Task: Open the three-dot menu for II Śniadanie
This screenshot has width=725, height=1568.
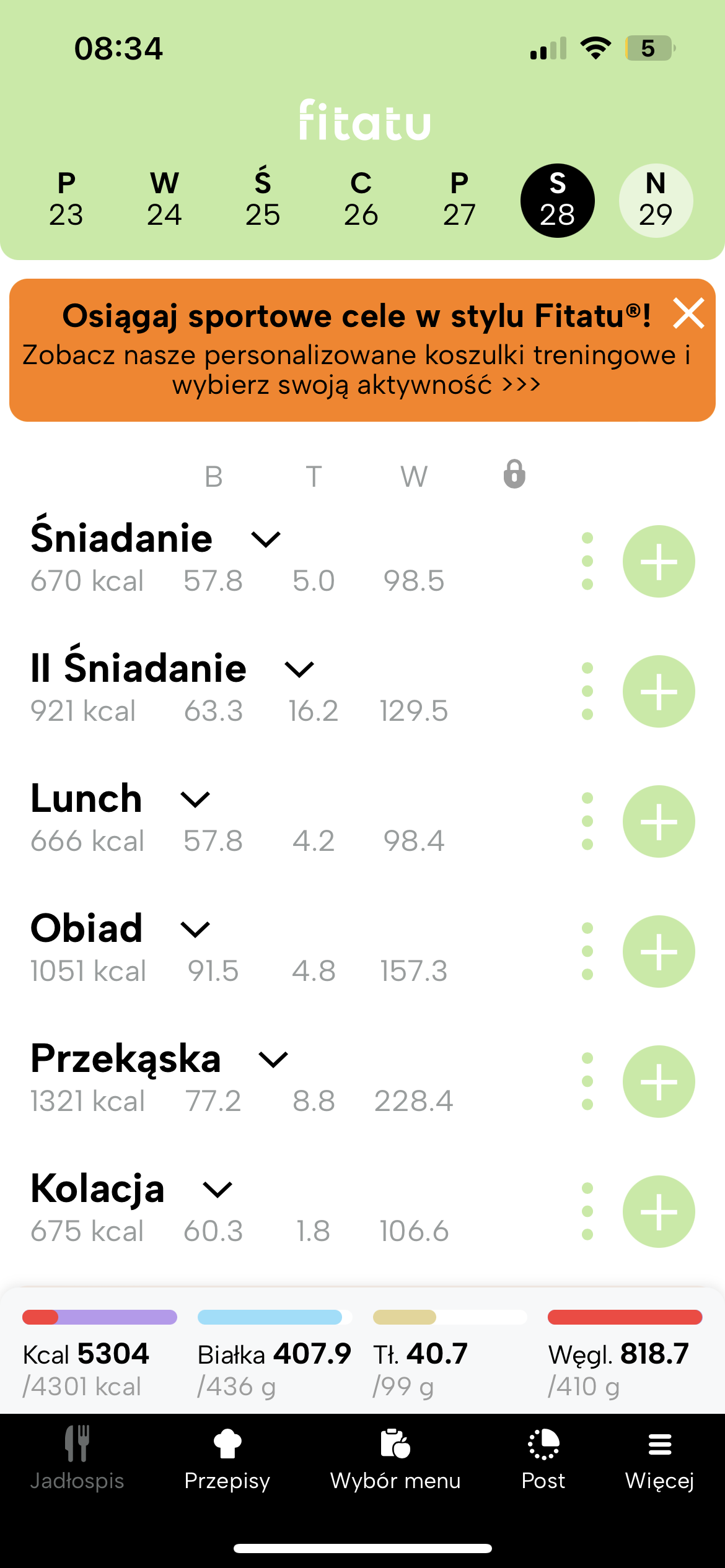Action: 587,691
